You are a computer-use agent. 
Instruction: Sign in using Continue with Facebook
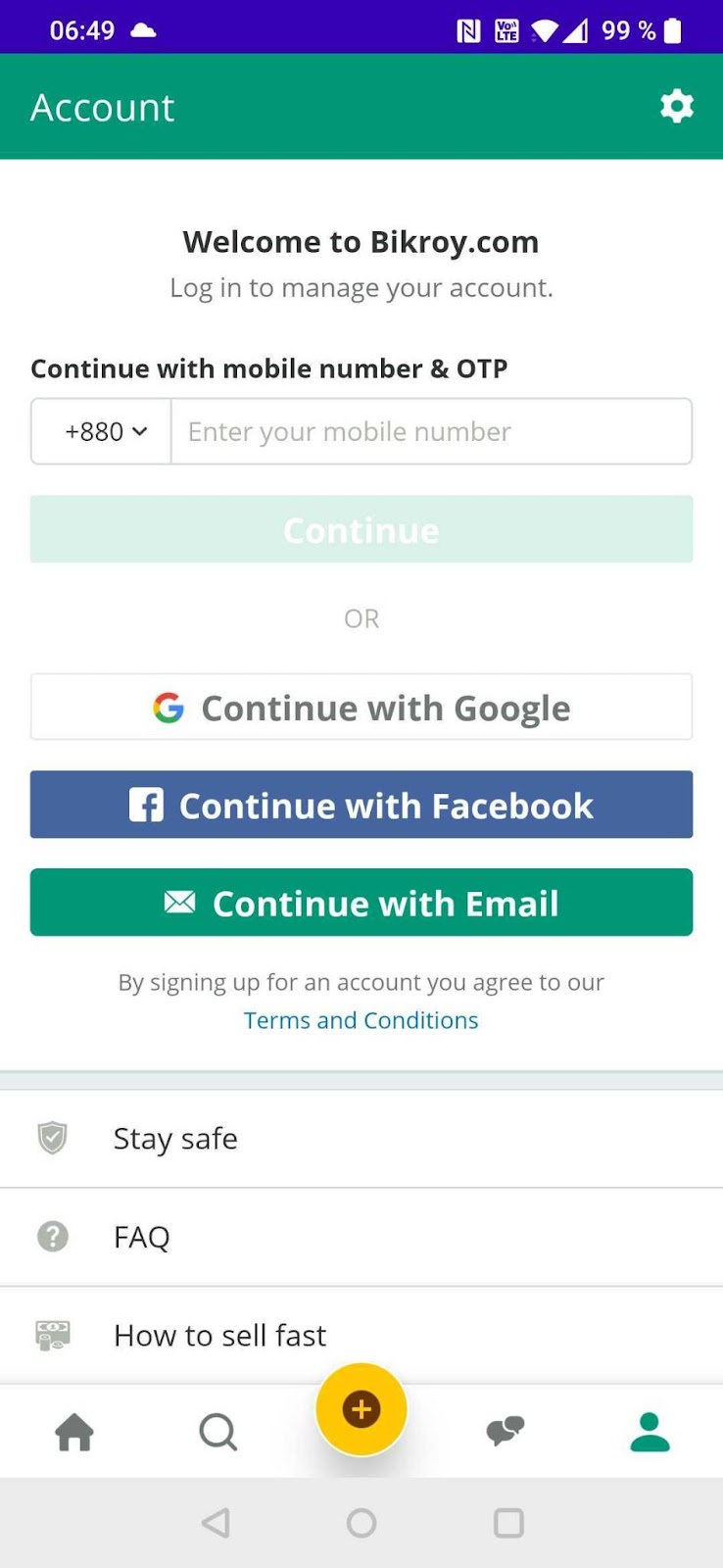361,805
